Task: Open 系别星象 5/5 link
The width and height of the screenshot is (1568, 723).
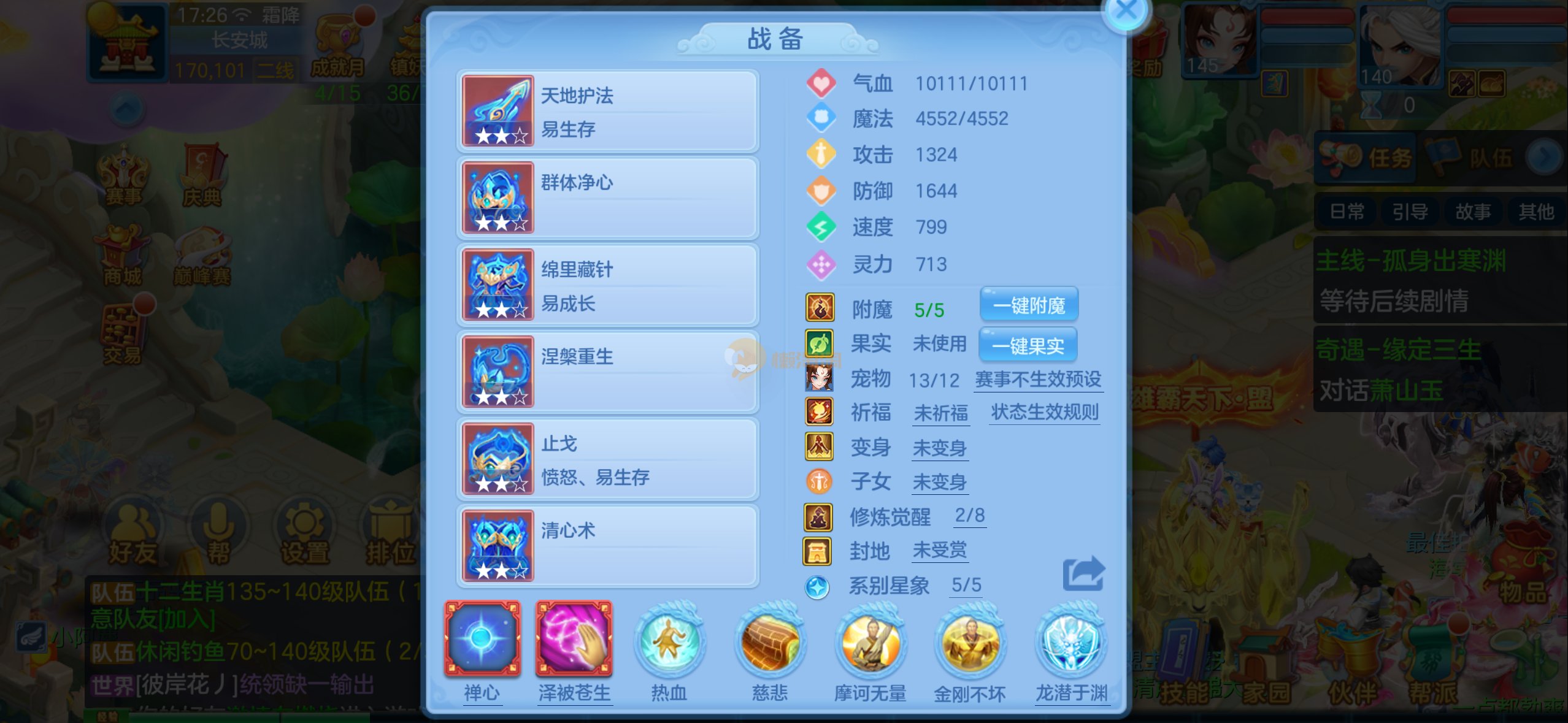Action: point(966,585)
